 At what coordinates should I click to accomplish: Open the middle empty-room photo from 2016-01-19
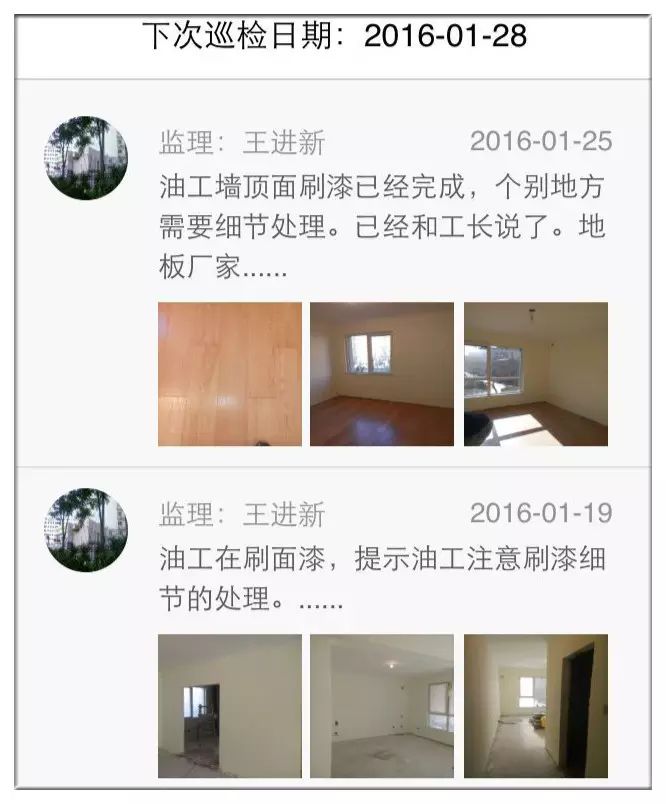click(x=382, y=706)
